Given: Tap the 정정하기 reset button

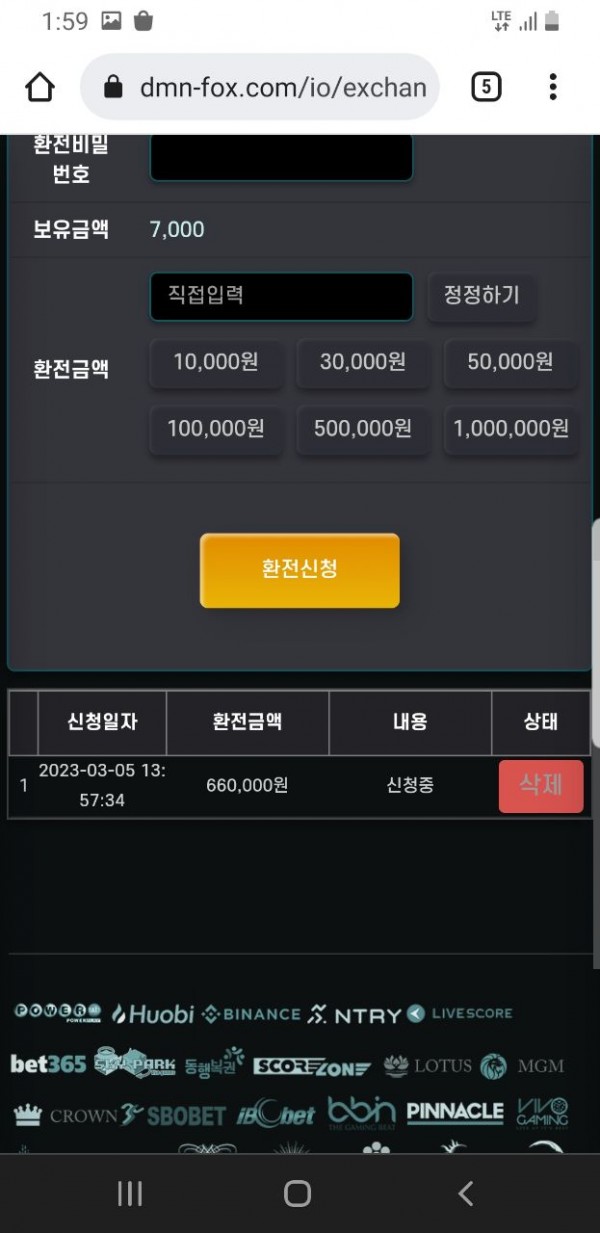Looking at the screenshot, I should 481,296.
